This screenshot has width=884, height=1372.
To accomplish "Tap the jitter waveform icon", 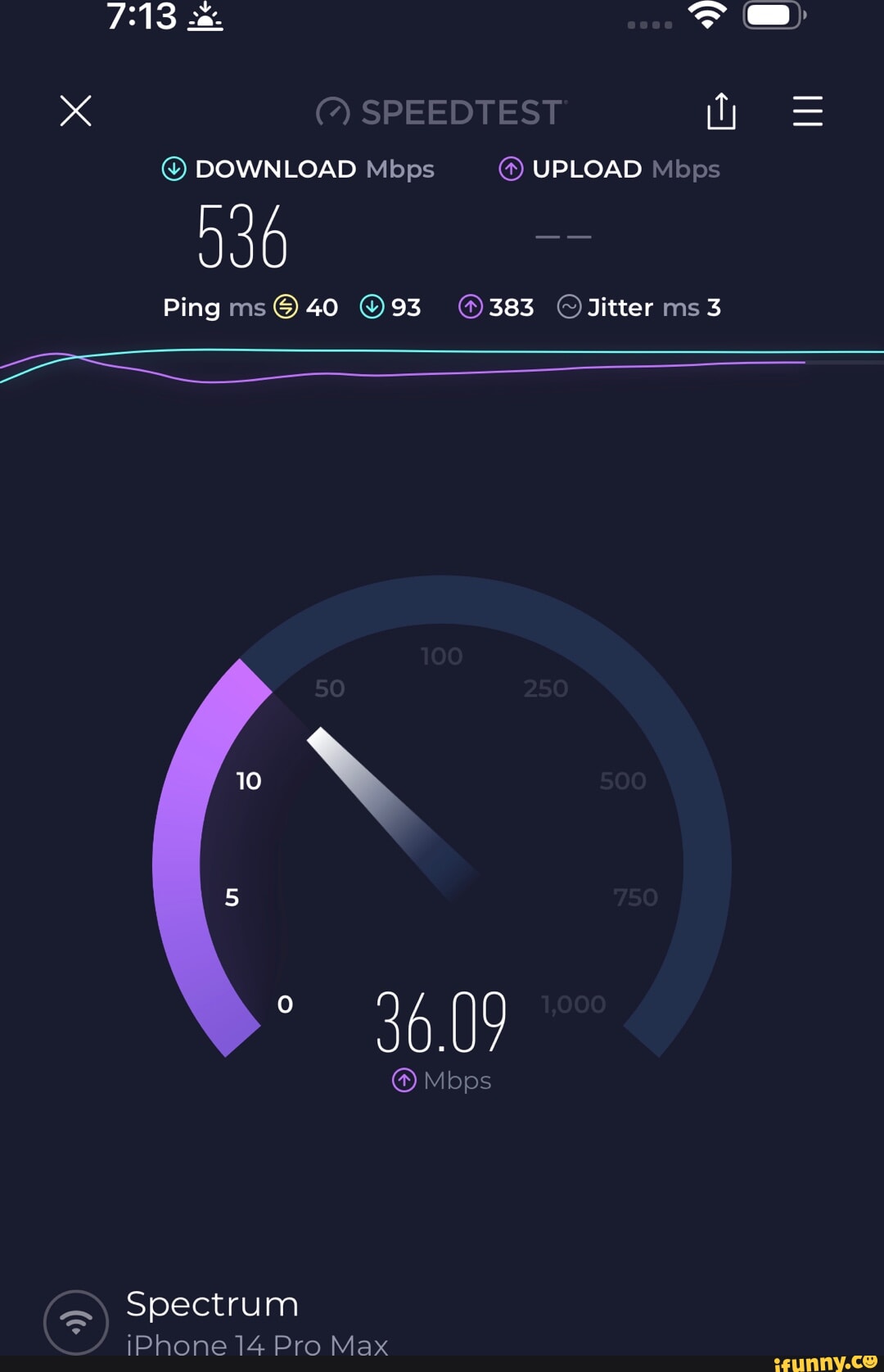I will [x=570, y=307].
